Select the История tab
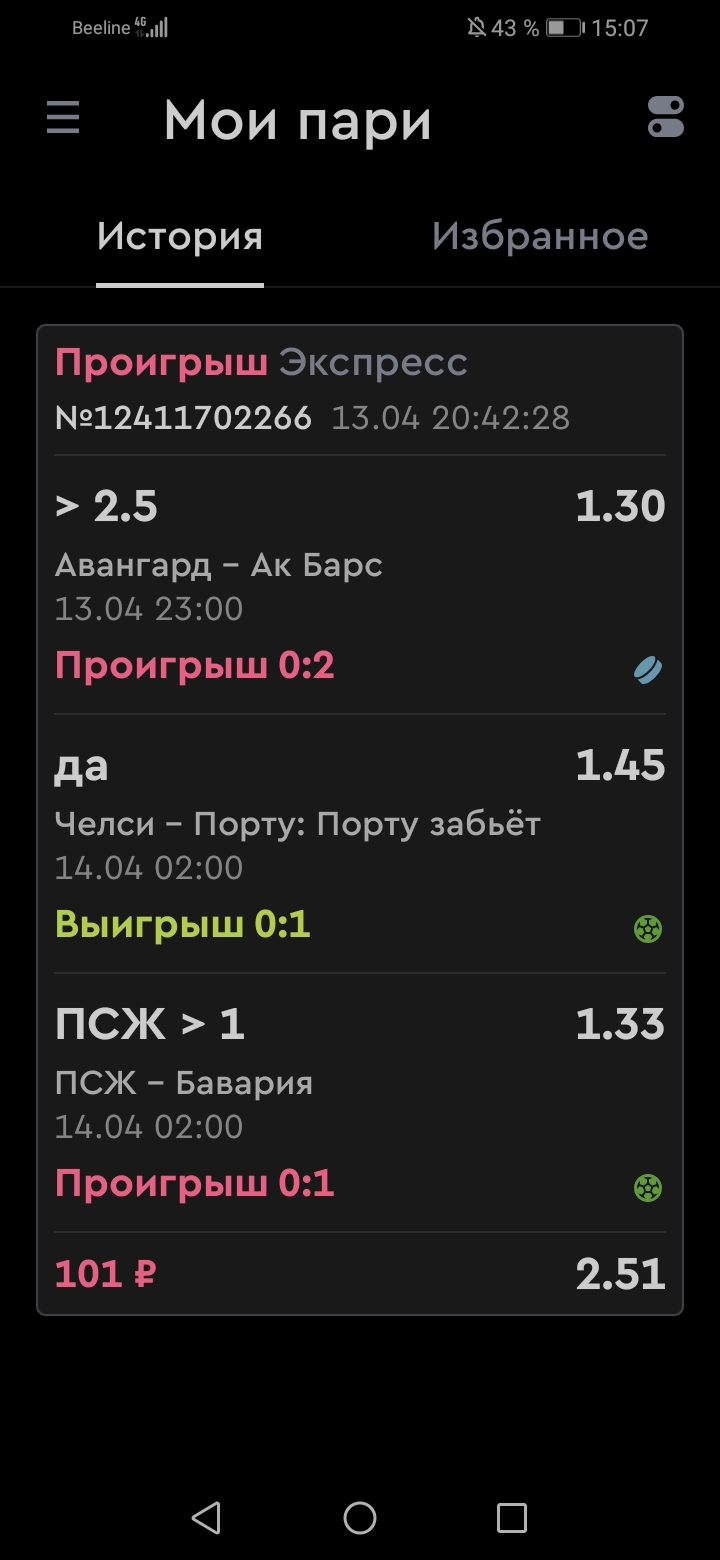This screenshot has height=1560, width=720. tap(180, 237)
